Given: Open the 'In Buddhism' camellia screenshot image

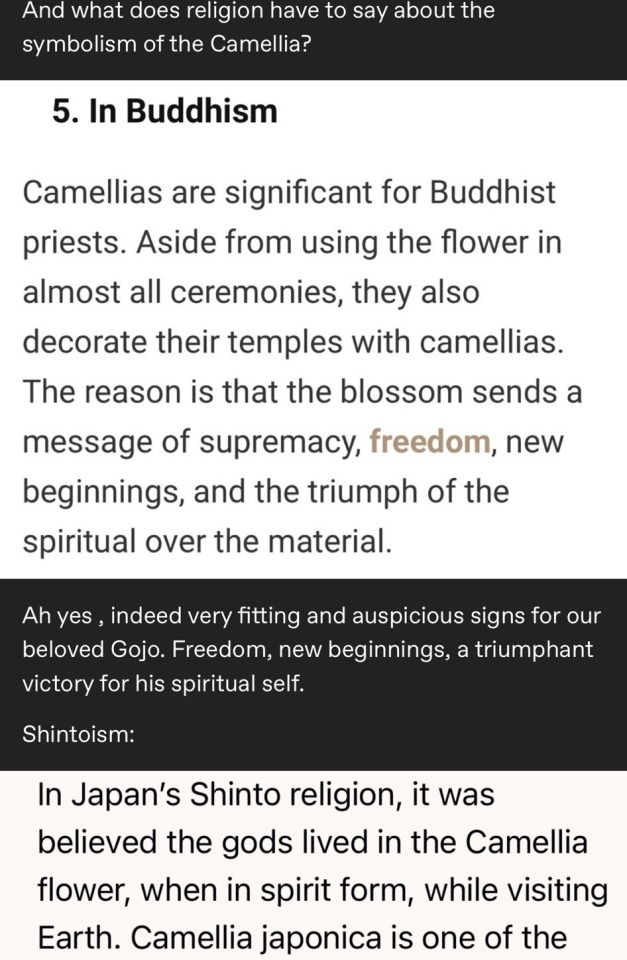Looking at the screenshot, I should point(313,330).
